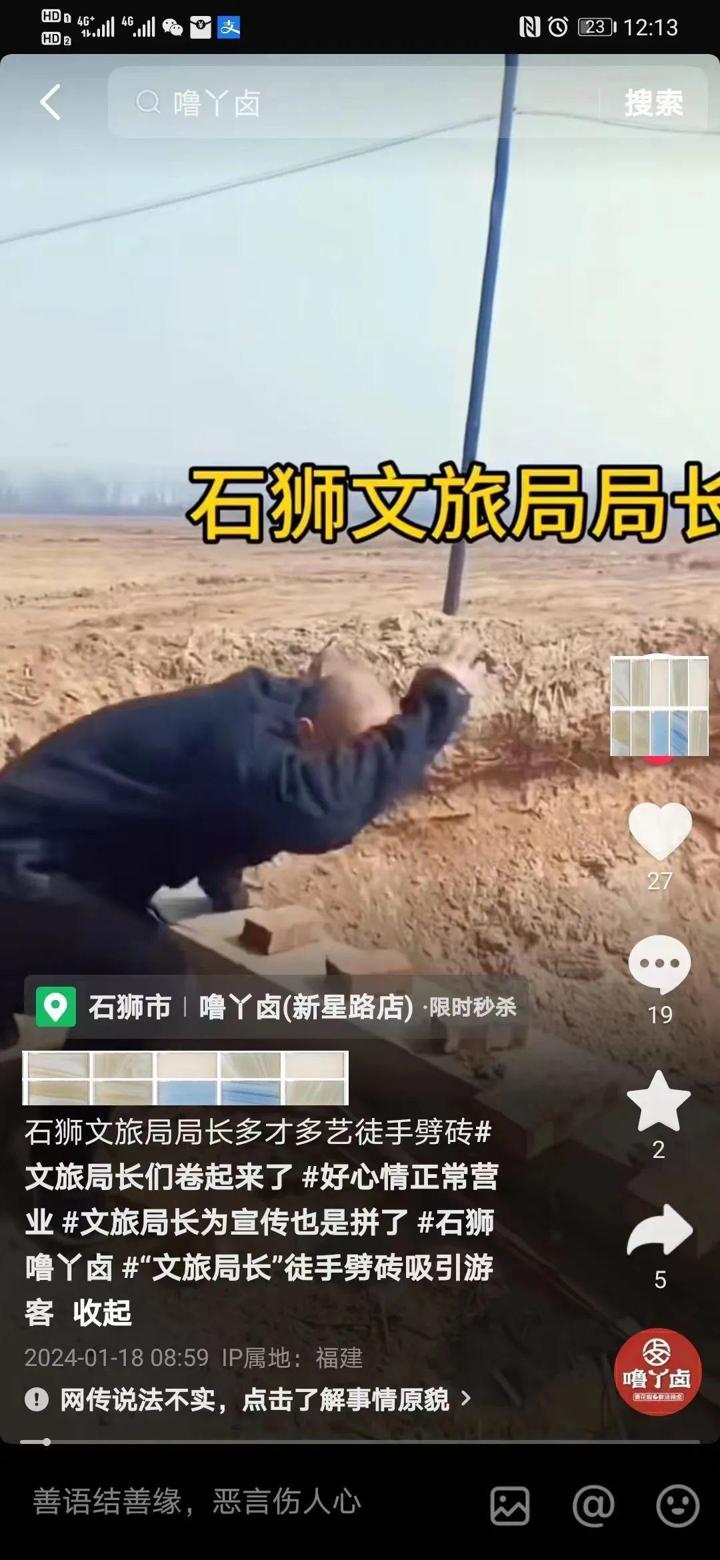Like this video with the heart
This screenshot has height=1560, width=720.
[660, 832]
